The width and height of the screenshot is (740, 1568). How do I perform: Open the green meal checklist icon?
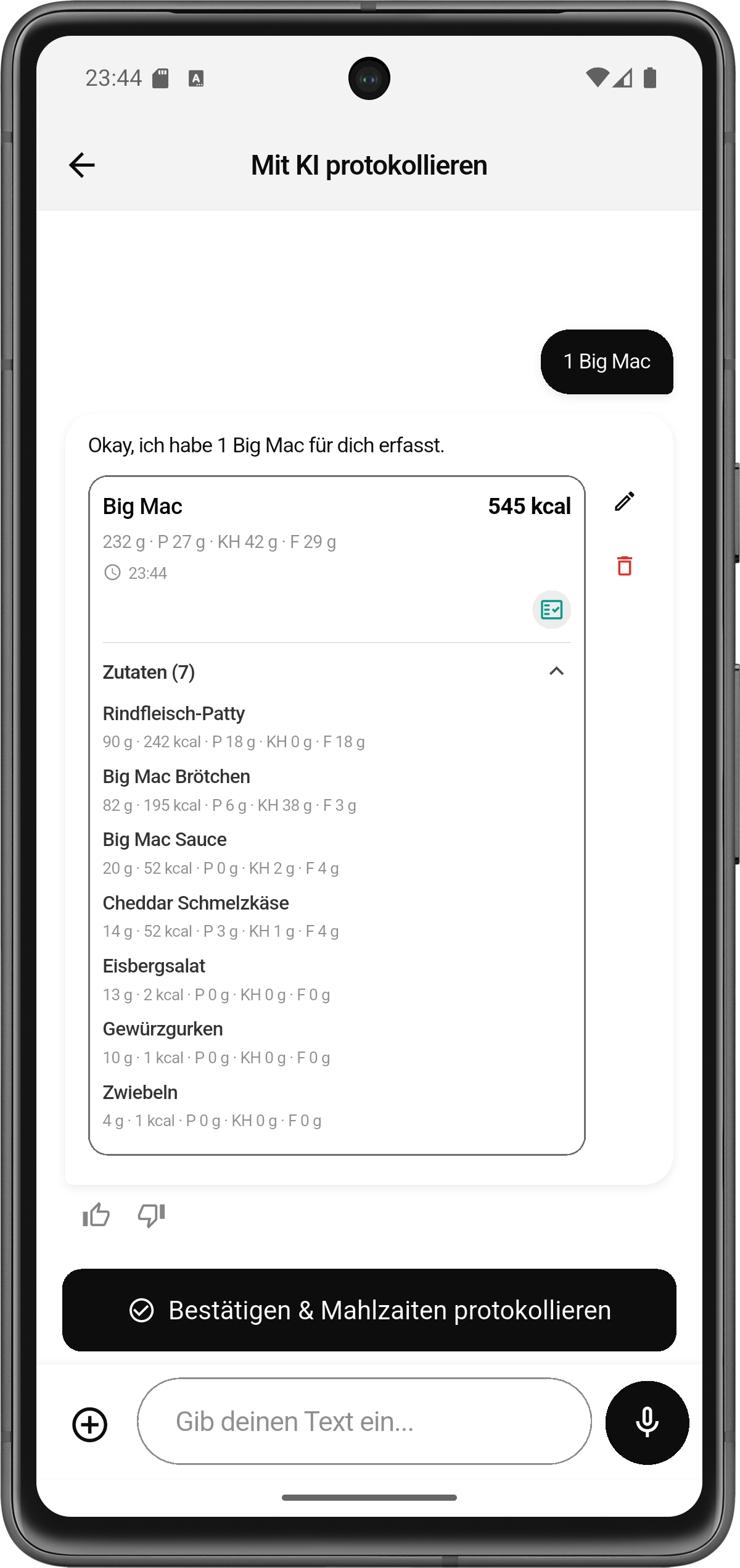point(551,610)
